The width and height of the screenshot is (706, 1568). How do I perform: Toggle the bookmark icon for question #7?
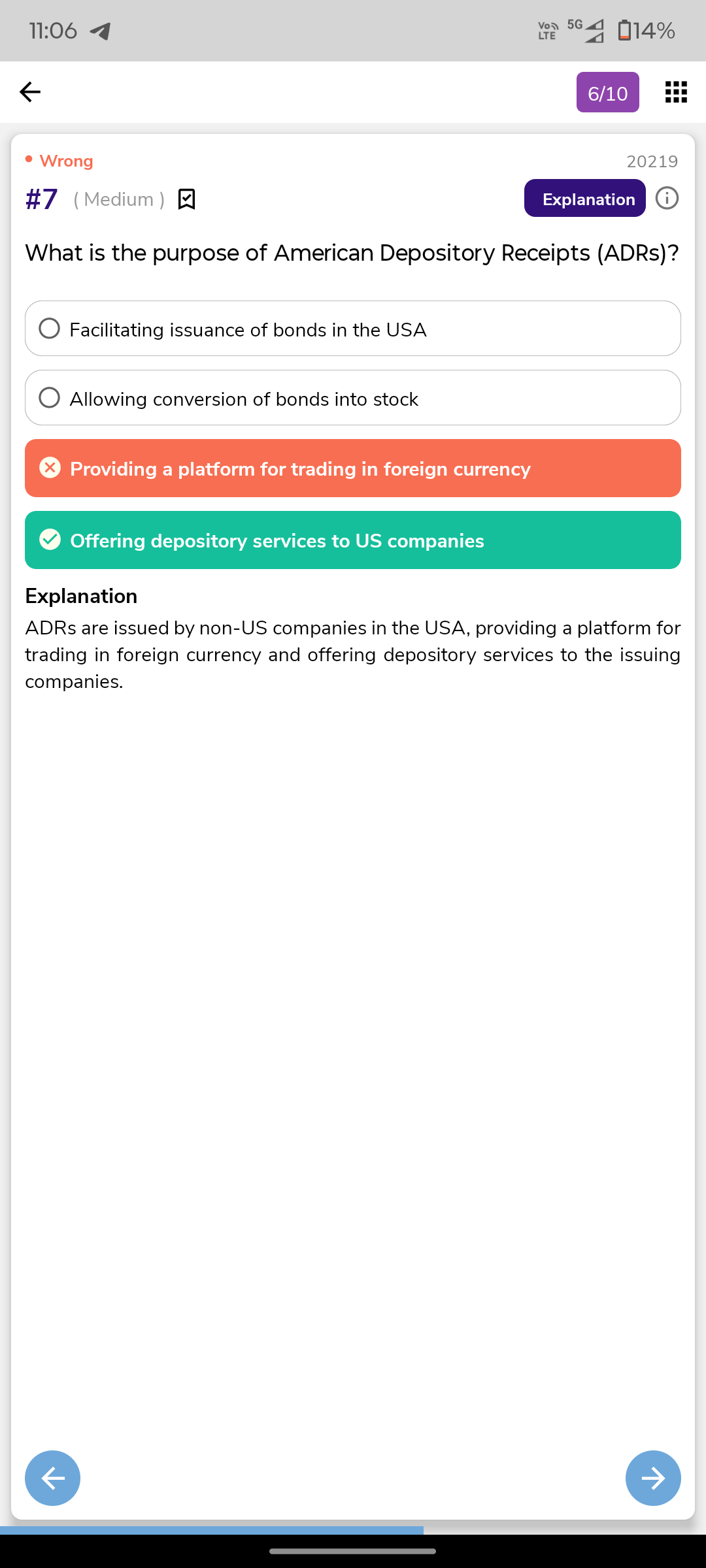(x=186, y=199)
